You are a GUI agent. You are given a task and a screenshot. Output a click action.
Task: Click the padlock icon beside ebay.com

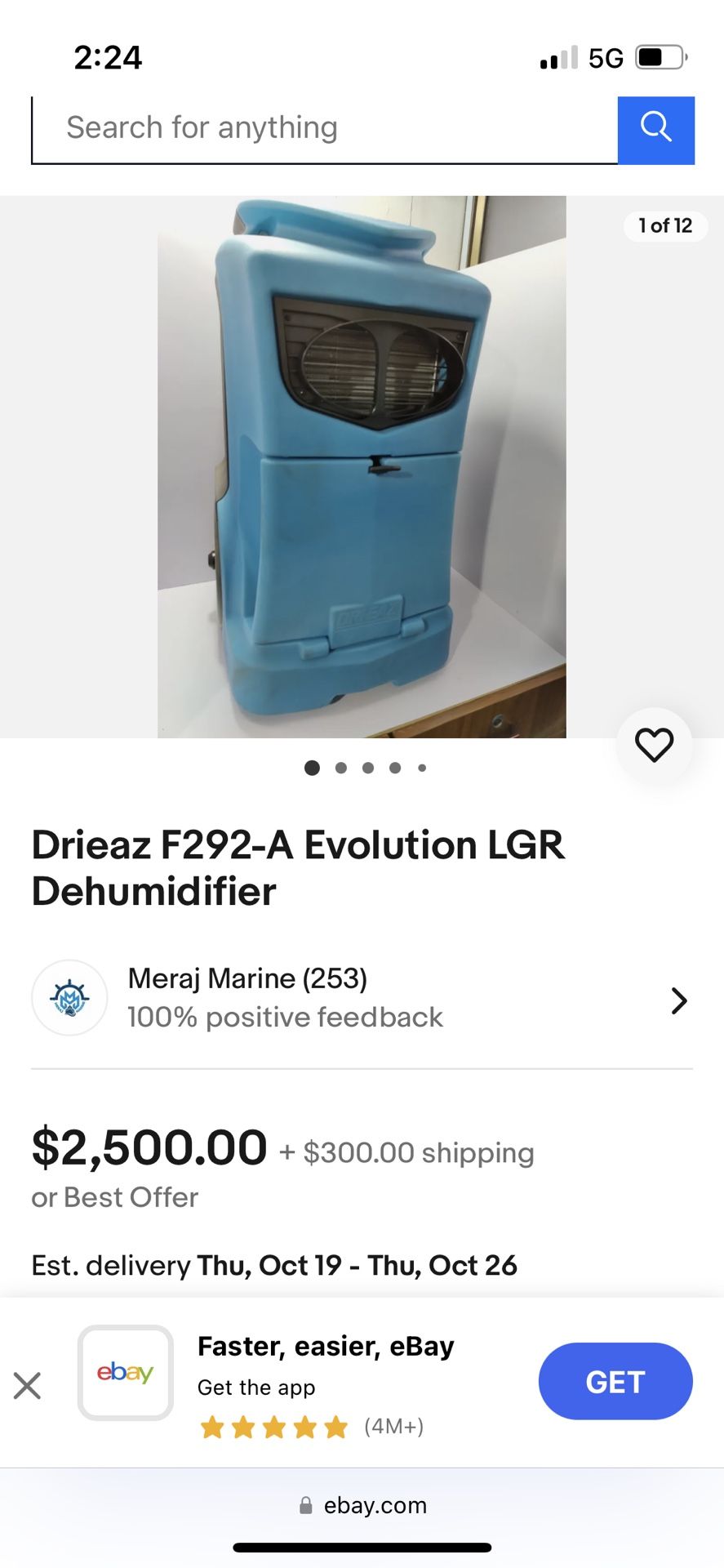305,1505
